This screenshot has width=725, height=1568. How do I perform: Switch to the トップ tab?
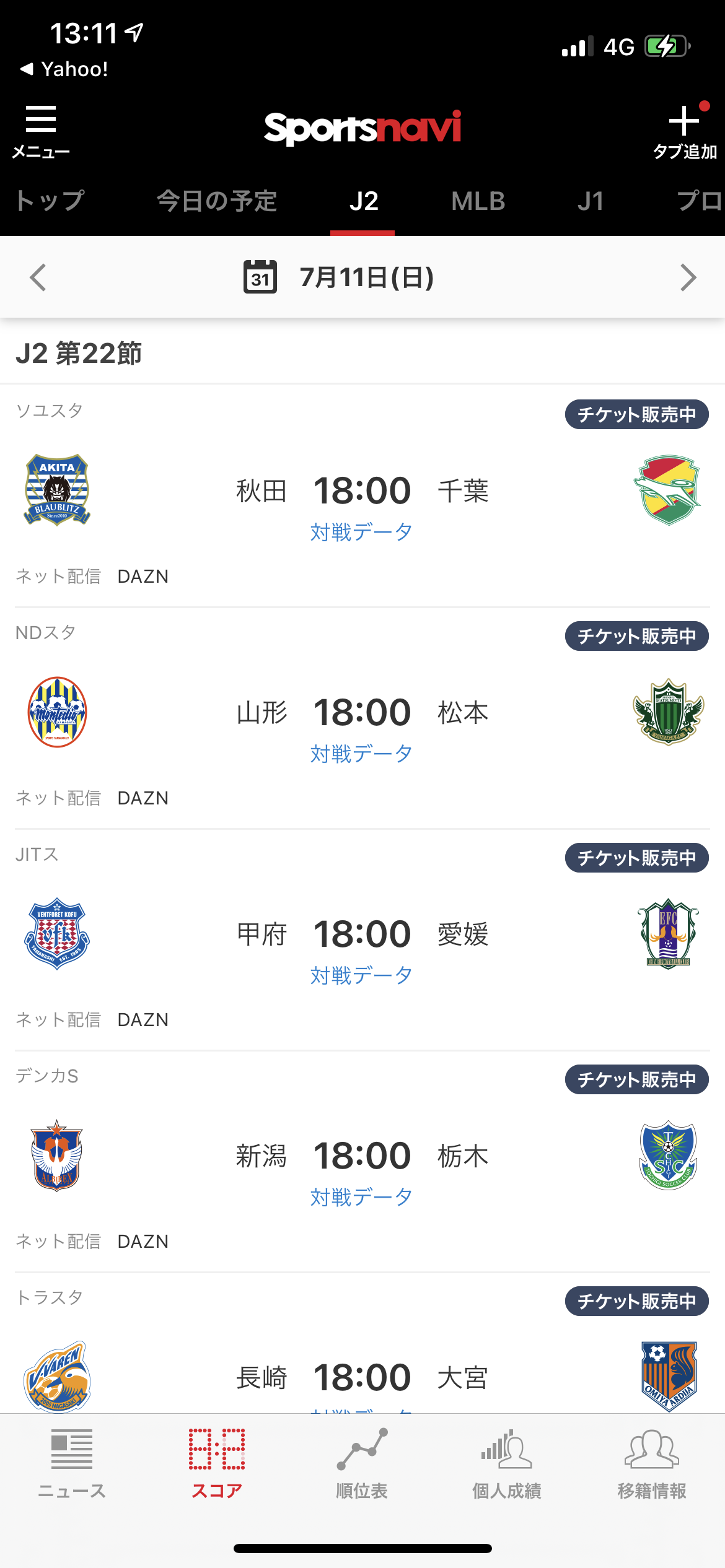coord(50,201)
